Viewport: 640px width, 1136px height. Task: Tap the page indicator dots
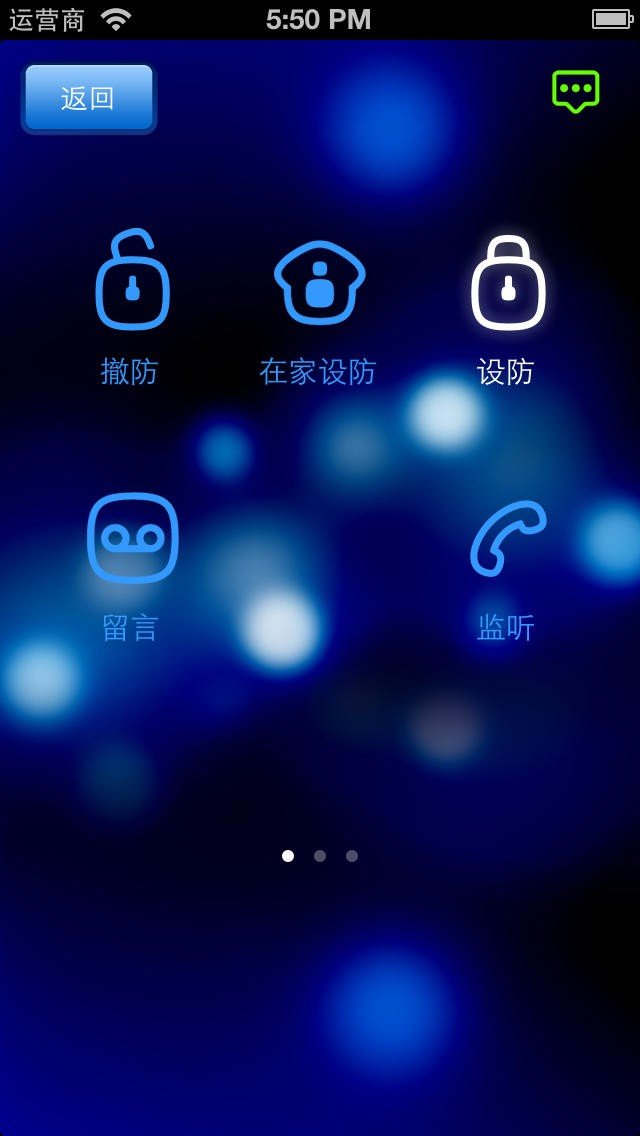(x=320, y=856)
